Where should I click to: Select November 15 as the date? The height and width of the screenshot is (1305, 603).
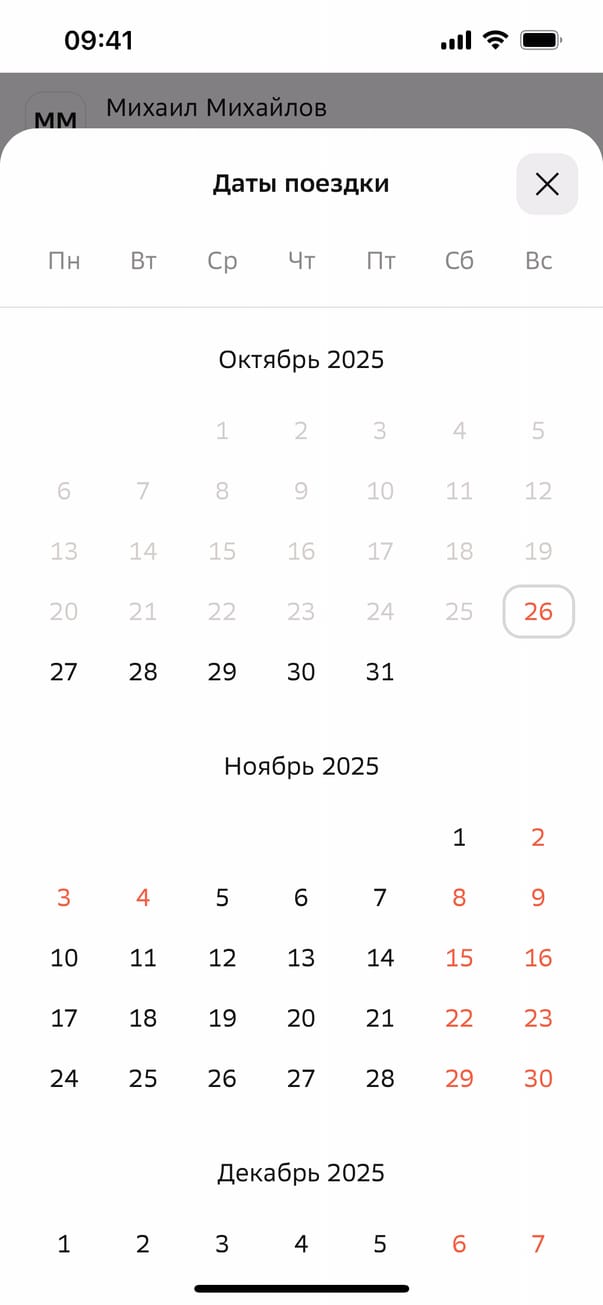[x=459, y=958]
